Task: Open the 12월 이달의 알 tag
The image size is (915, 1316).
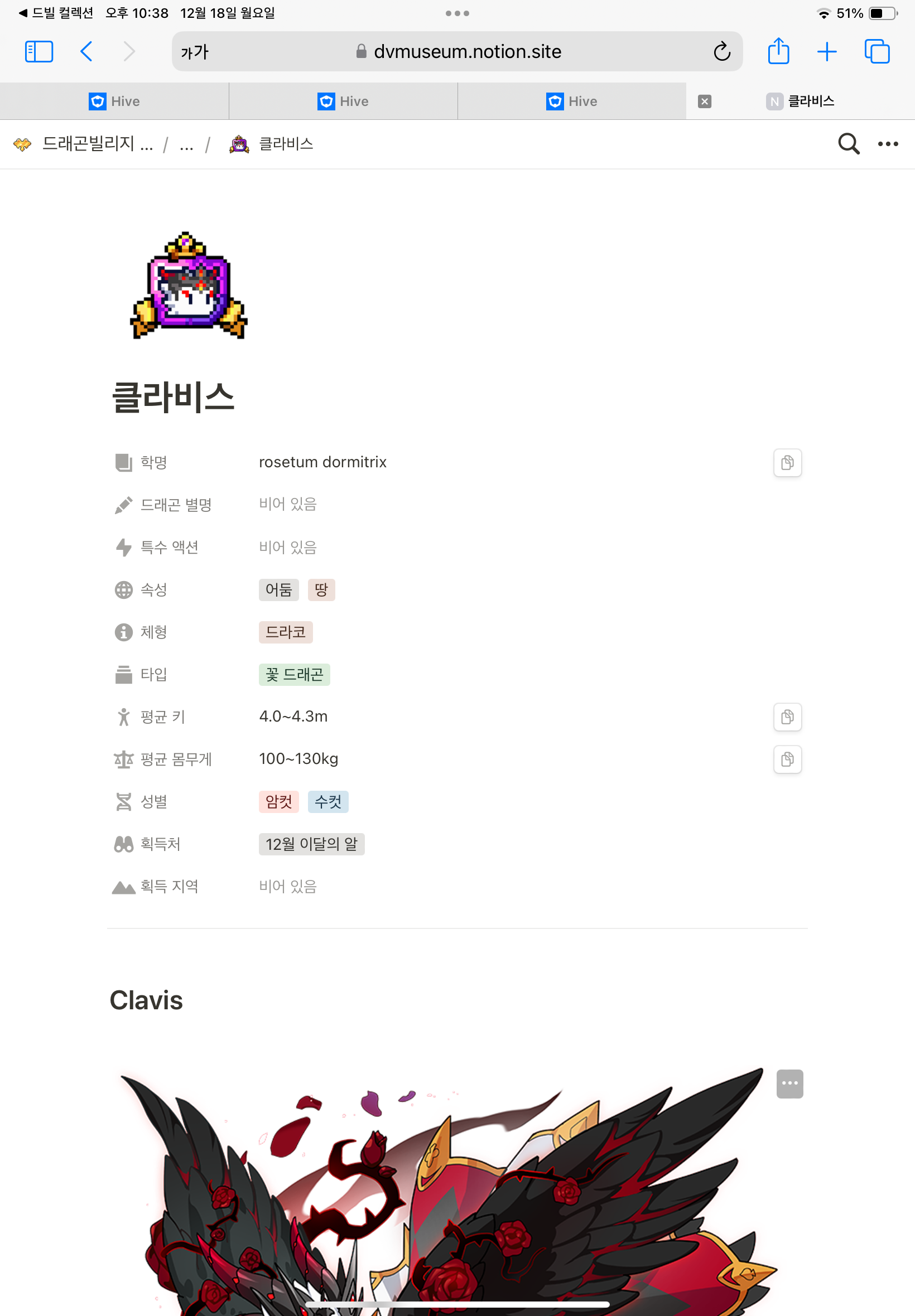Action: 311,844
